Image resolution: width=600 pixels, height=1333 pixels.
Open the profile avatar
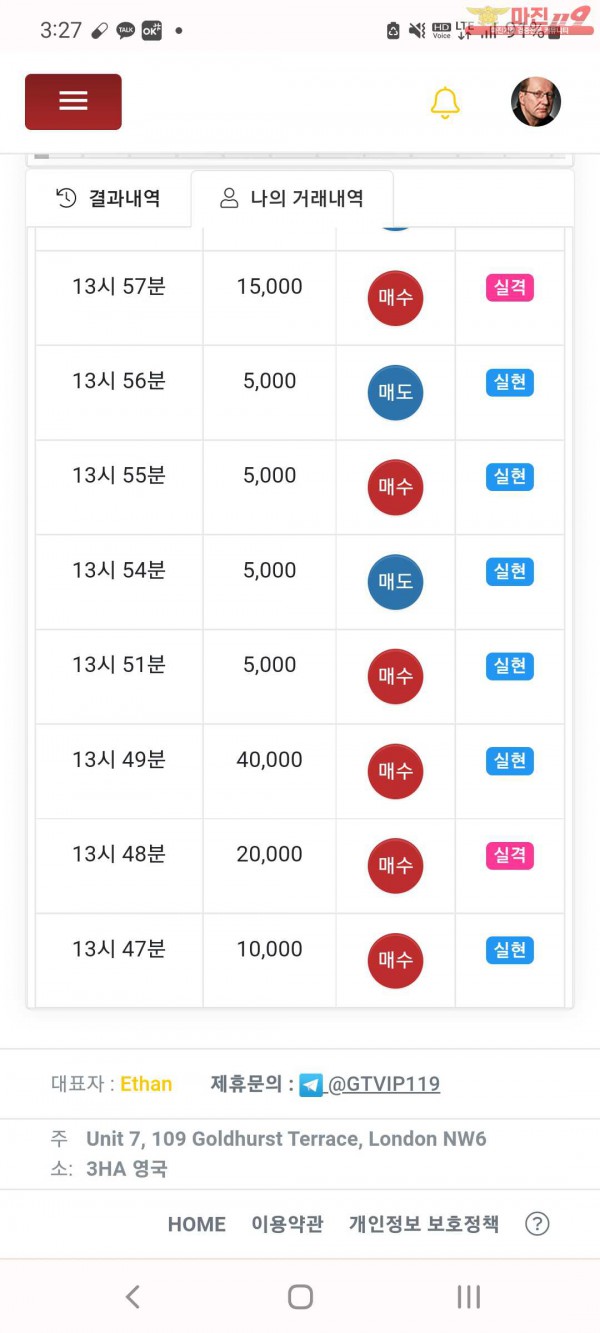tap(536, 102)
